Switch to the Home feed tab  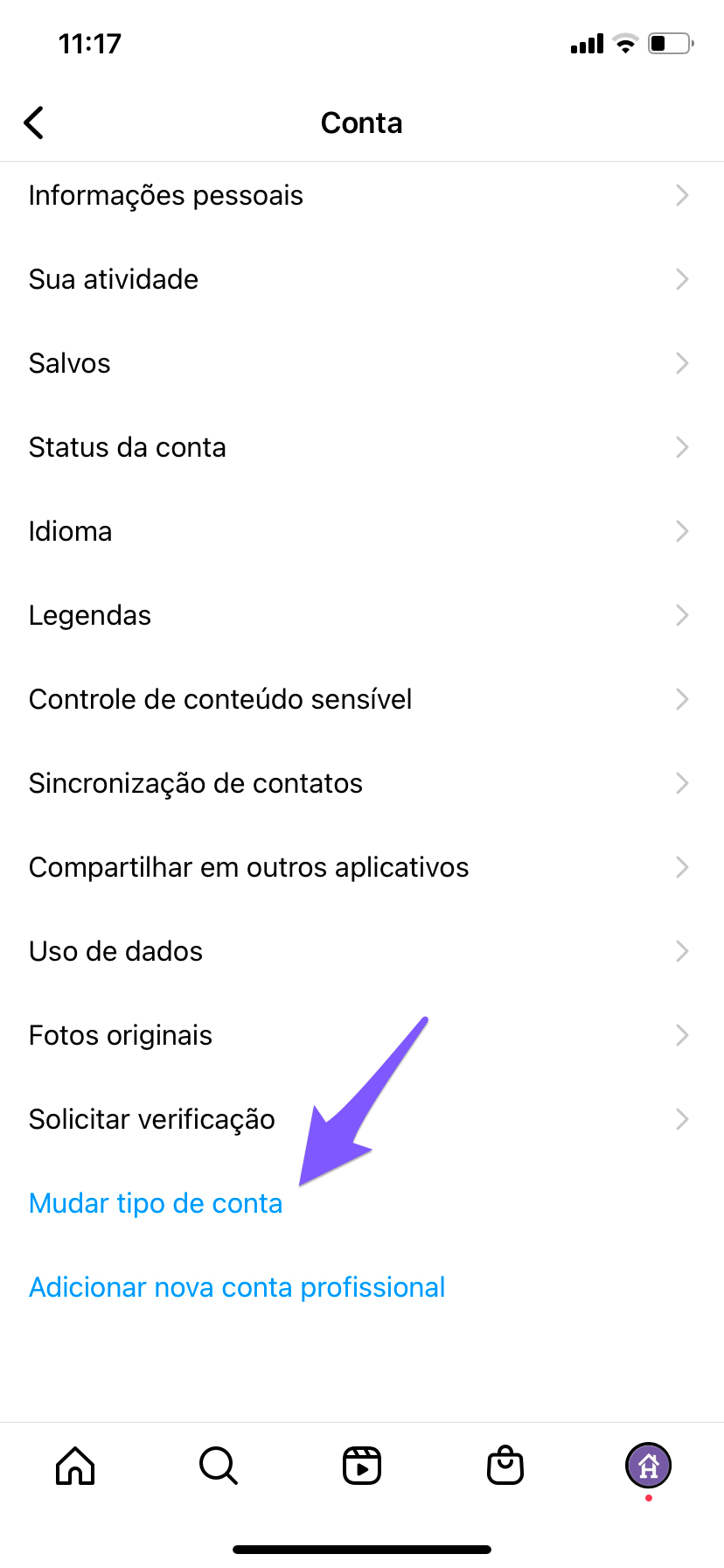(75, 1466)
